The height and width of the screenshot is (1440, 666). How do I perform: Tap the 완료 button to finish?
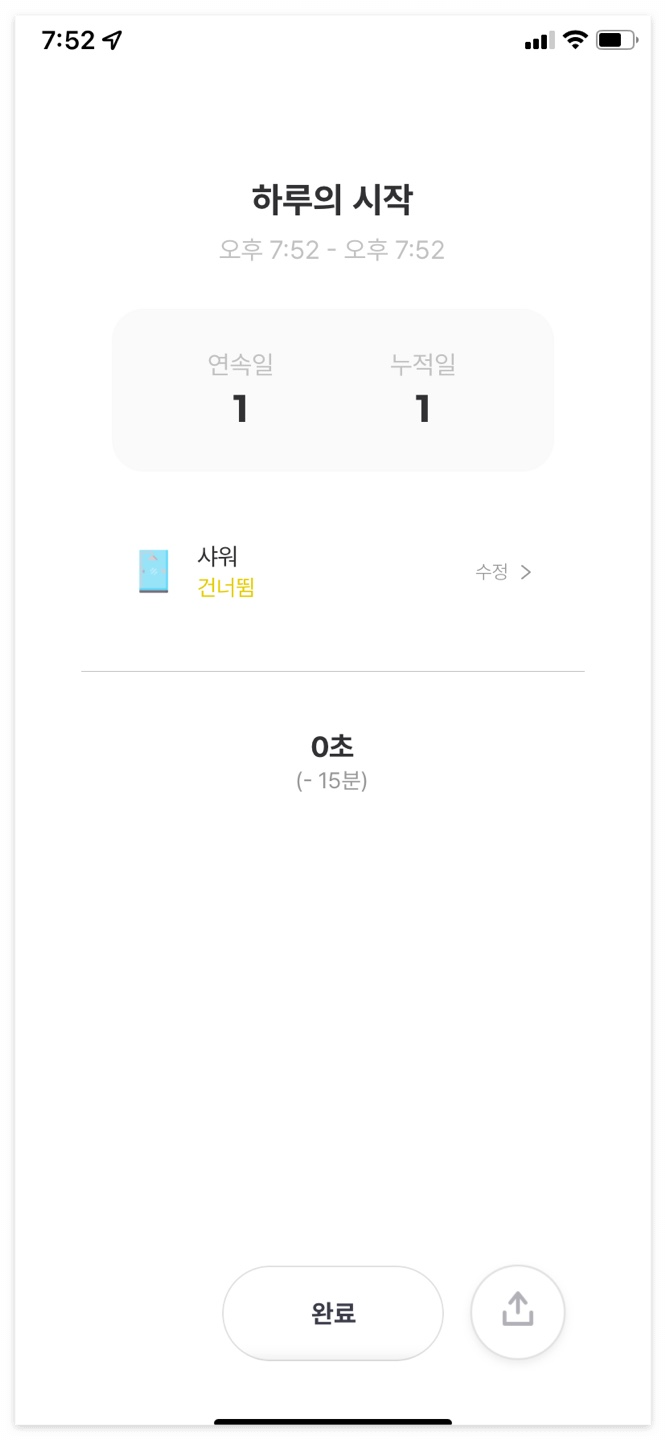pos(333,1312)
